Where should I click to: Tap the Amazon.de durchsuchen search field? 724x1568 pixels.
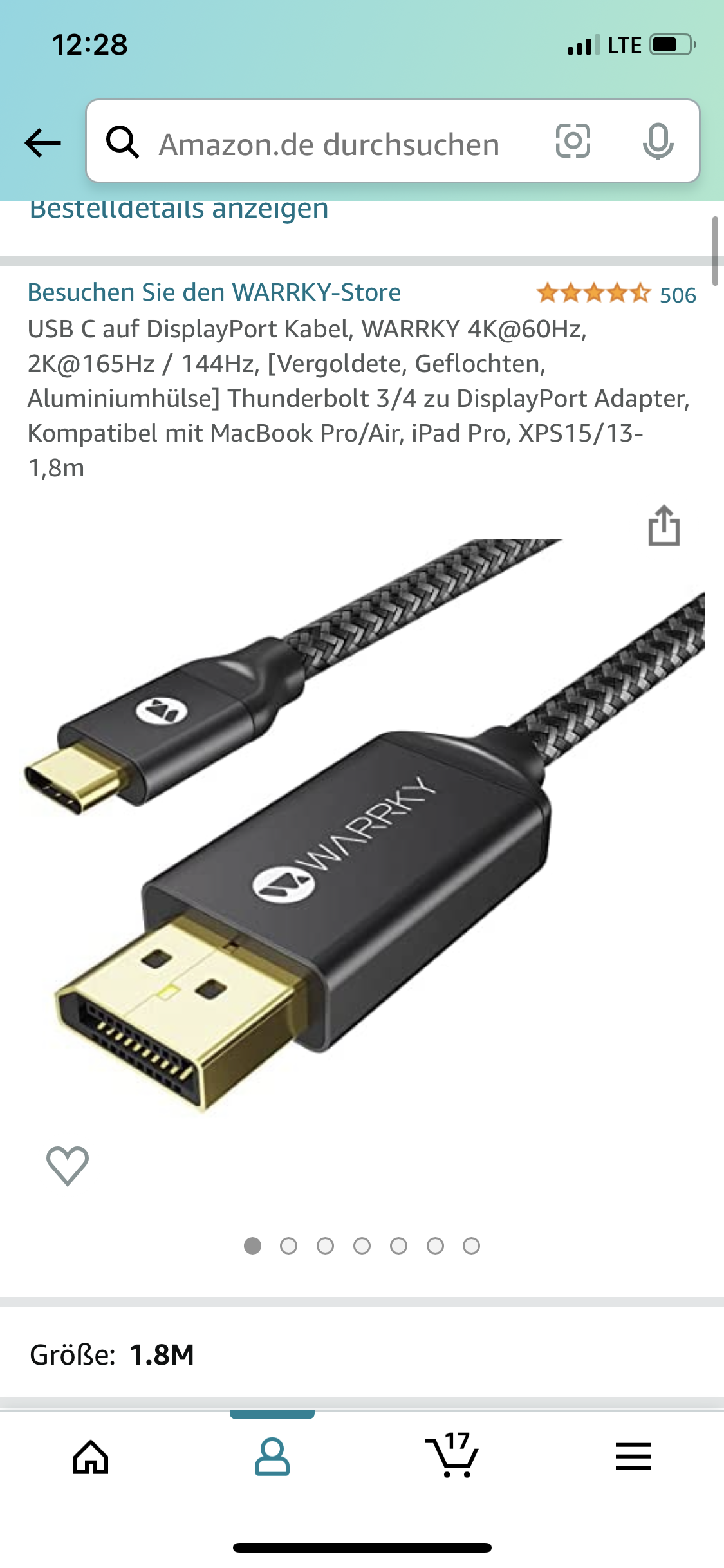tap(328, 144)
